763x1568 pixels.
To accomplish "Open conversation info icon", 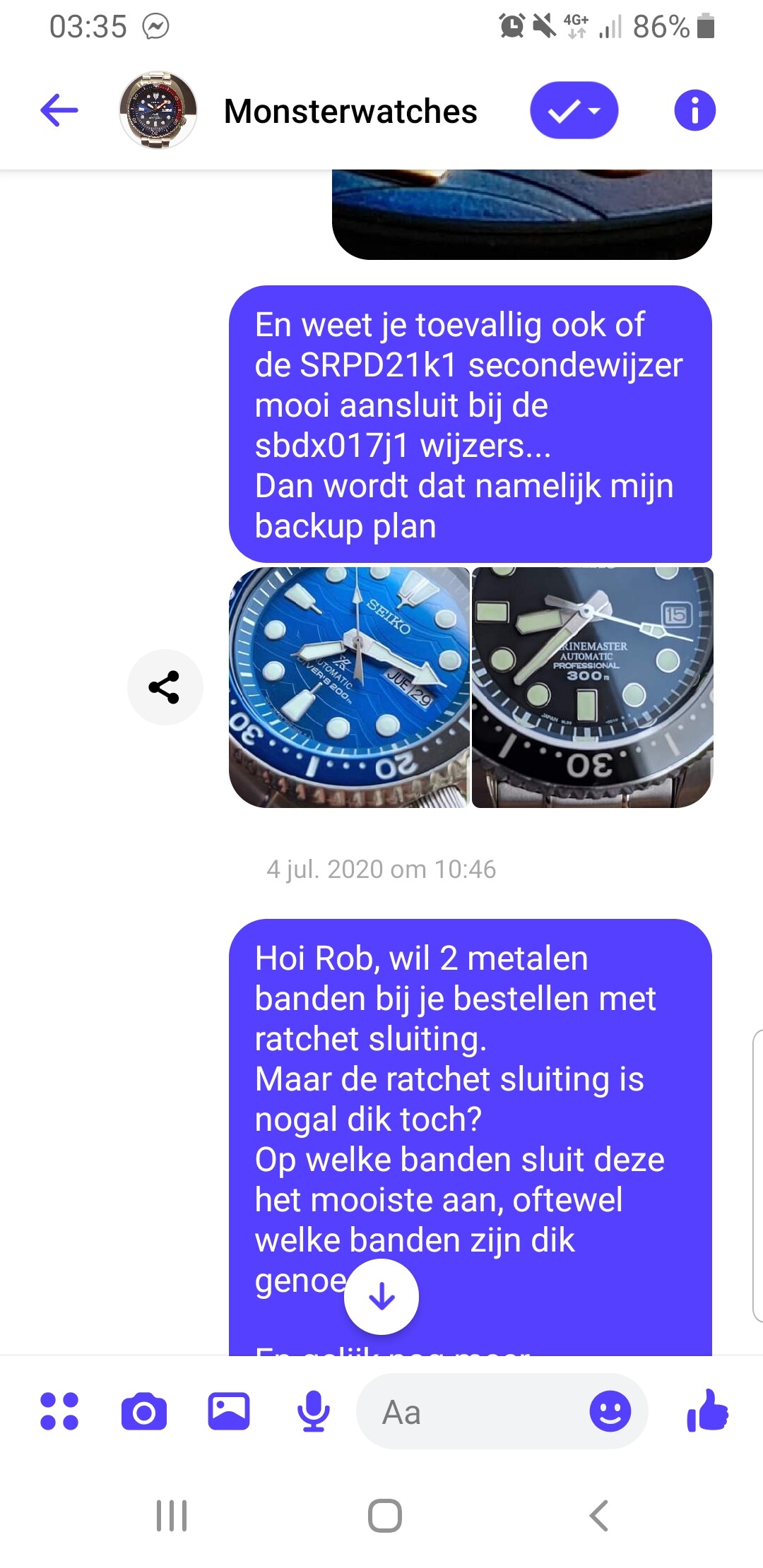I will pyautogui.click(x=695, y=110).
